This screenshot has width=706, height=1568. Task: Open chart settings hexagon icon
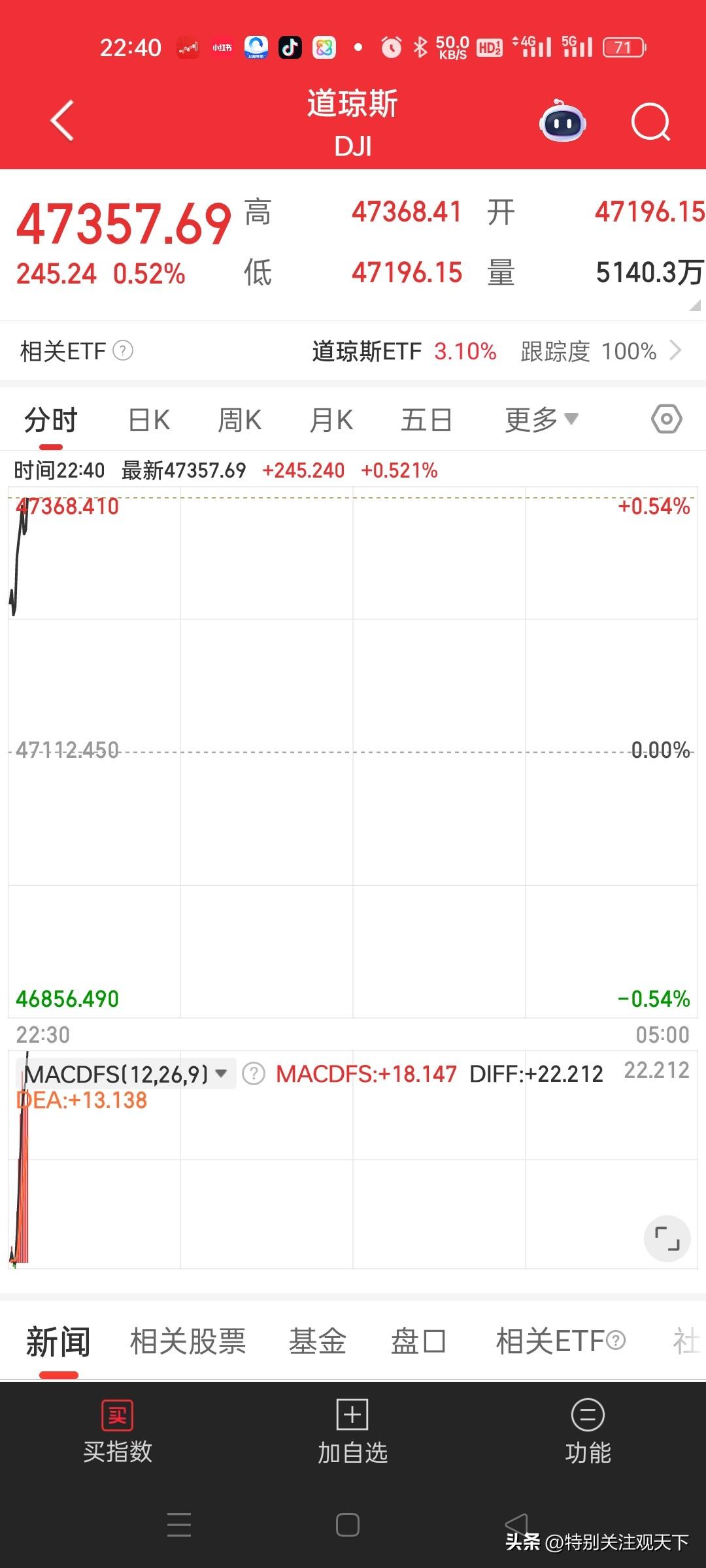(x=666, y=419)
